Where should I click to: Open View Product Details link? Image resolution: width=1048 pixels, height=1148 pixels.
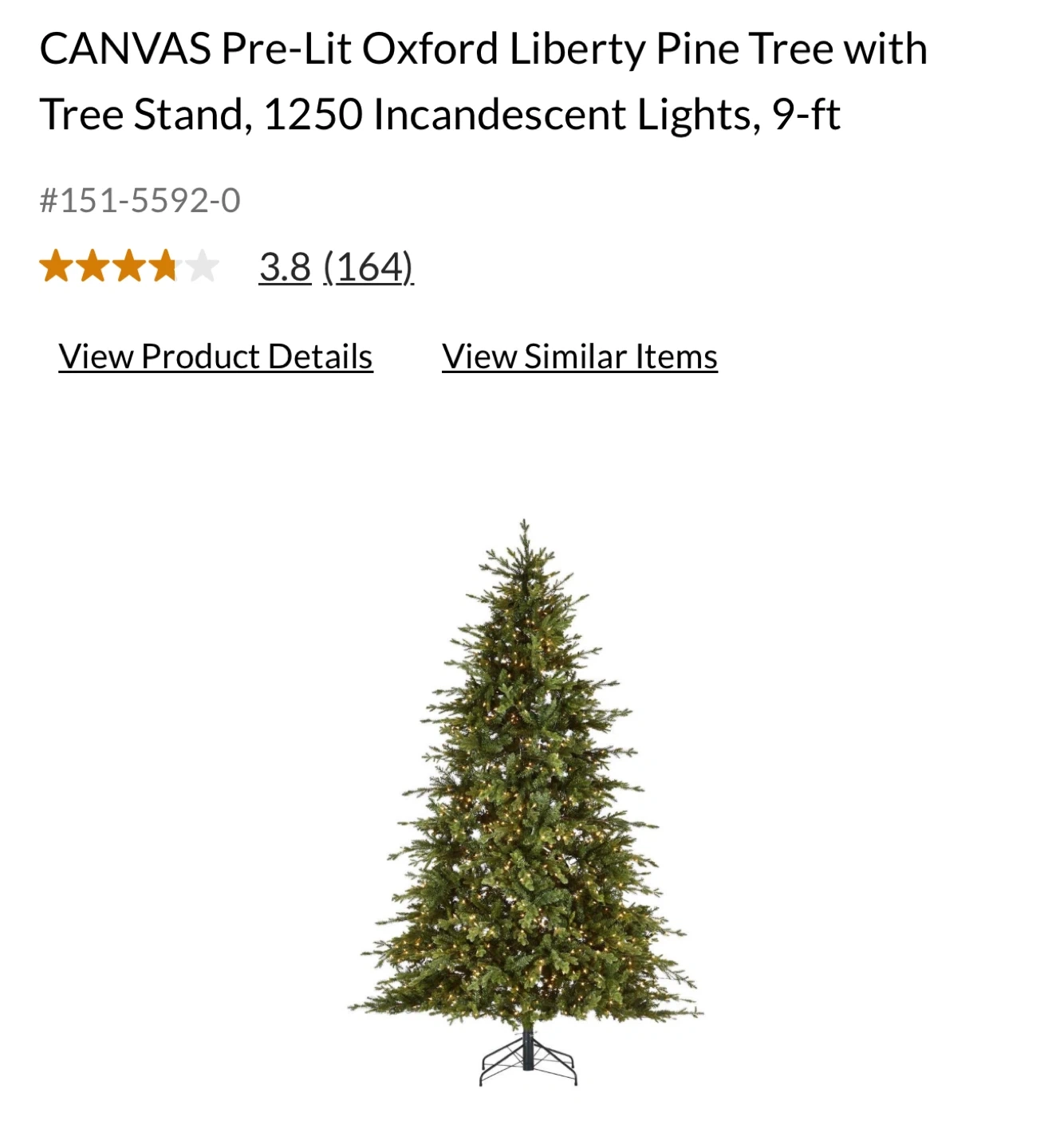(x=215, y=356)
